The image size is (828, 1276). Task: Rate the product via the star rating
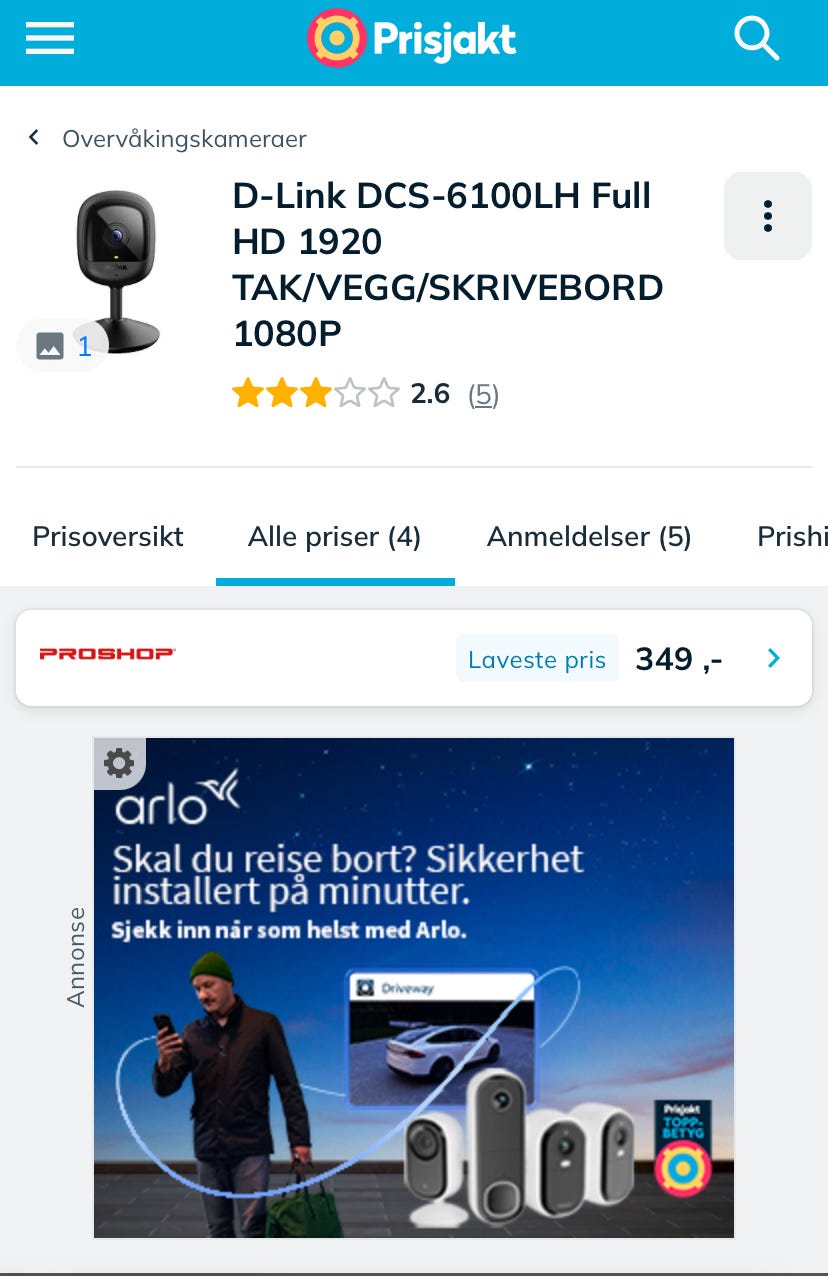pyautogui.click(x=316, y=393)
